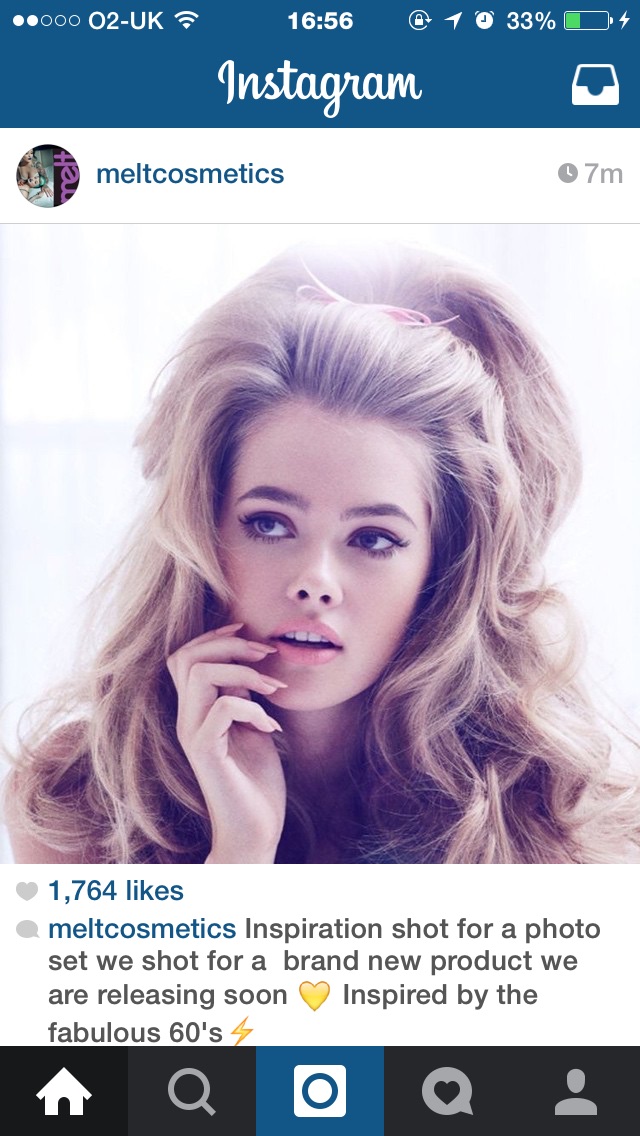Tap meltcosmetics name in the caption
This screenshot has height=1136, width=640.
pos(142,929)
